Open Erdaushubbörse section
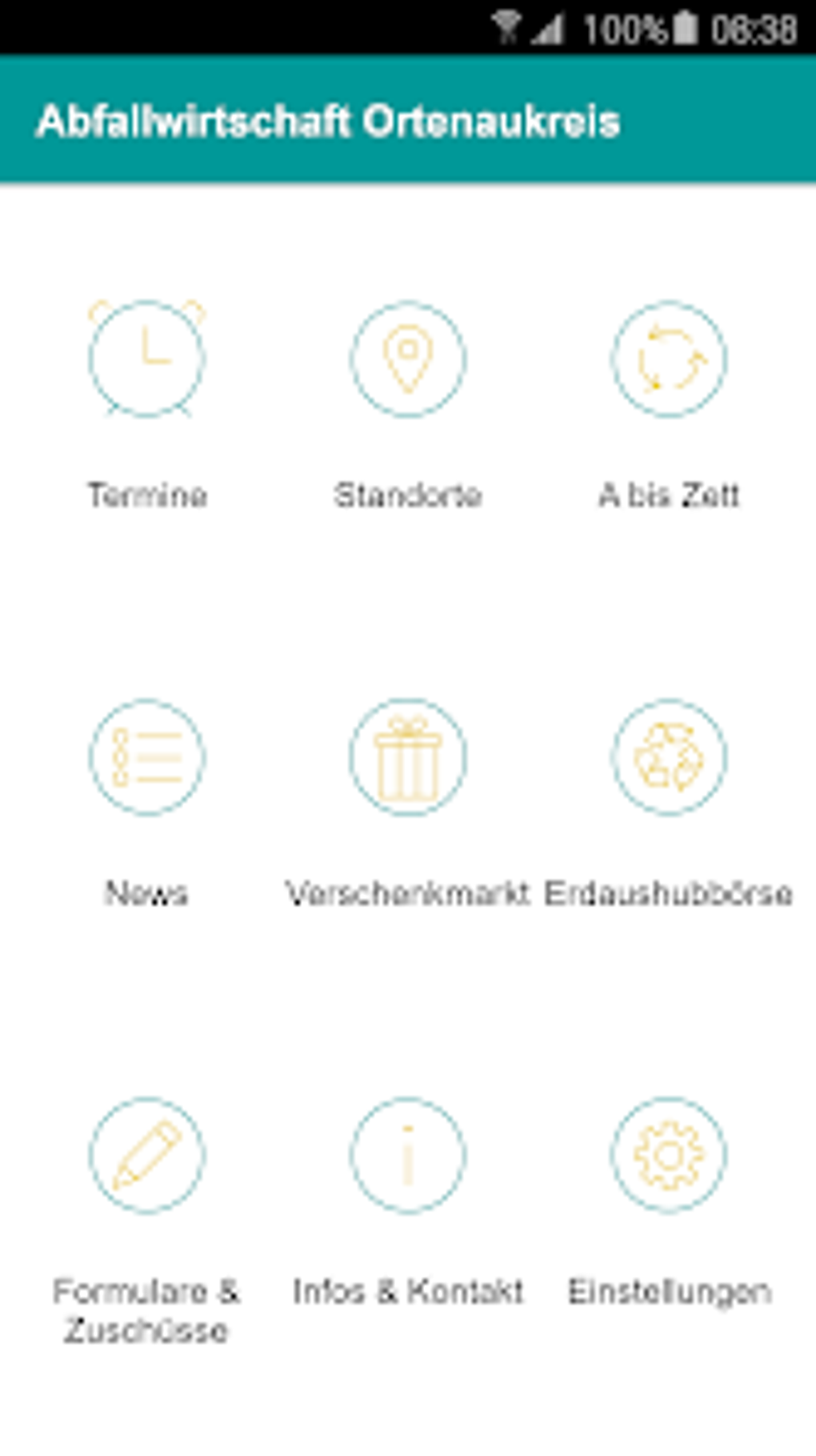The height and width of the screenshot is (1456, 816). point(669,757)
